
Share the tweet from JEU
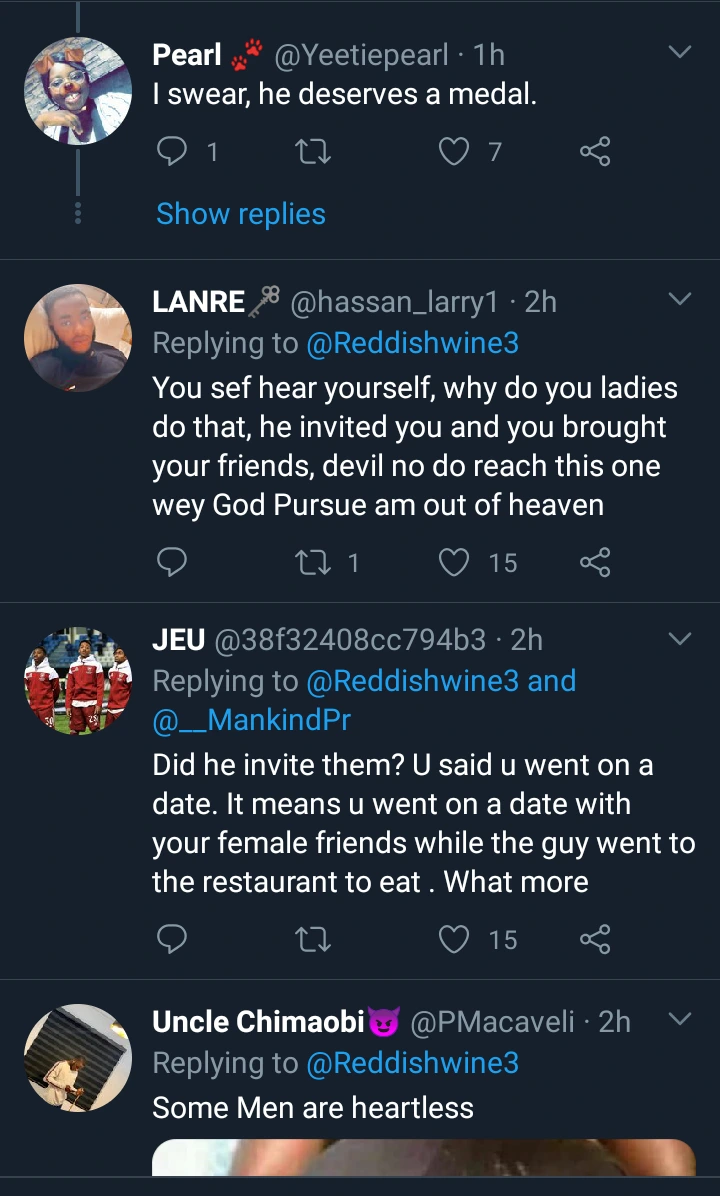(x=594, y=939)
